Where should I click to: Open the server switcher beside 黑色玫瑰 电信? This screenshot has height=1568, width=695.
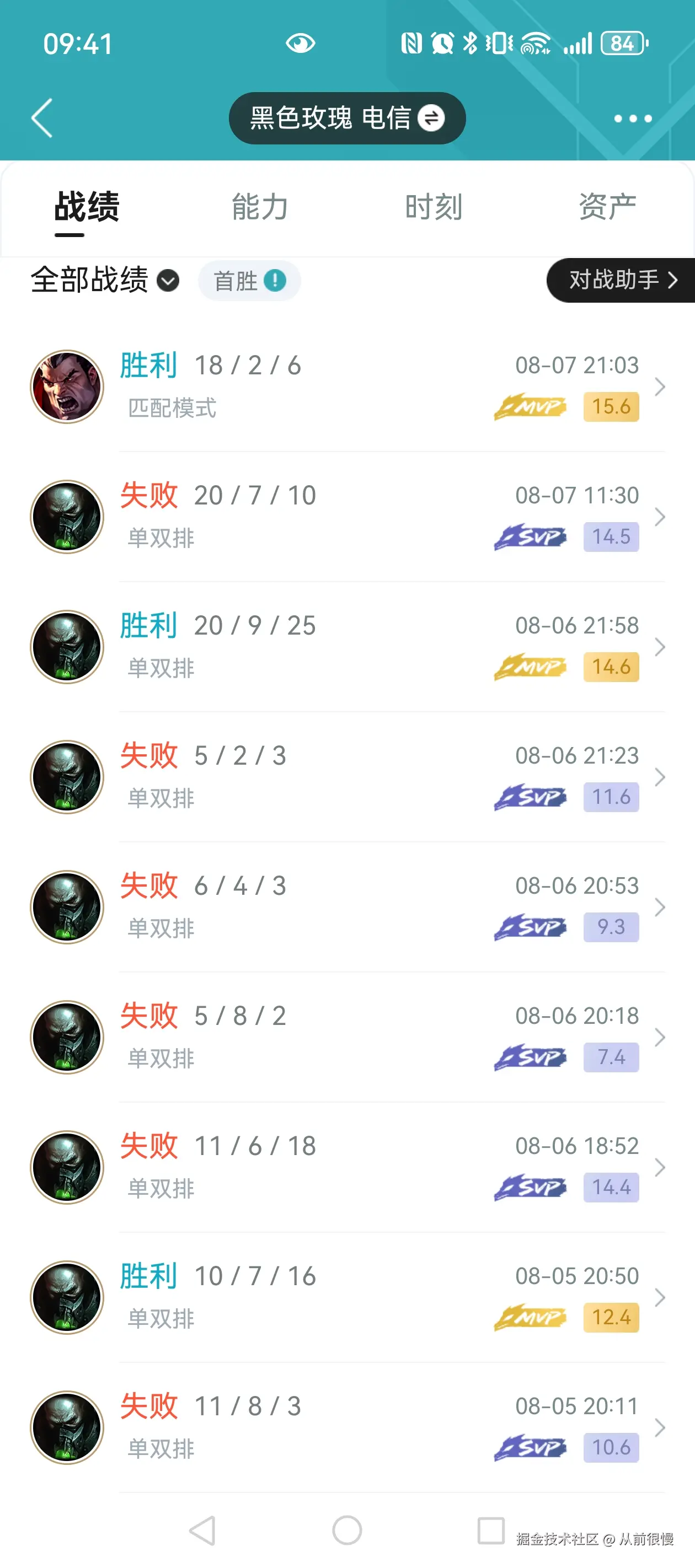tap(431, 118)
